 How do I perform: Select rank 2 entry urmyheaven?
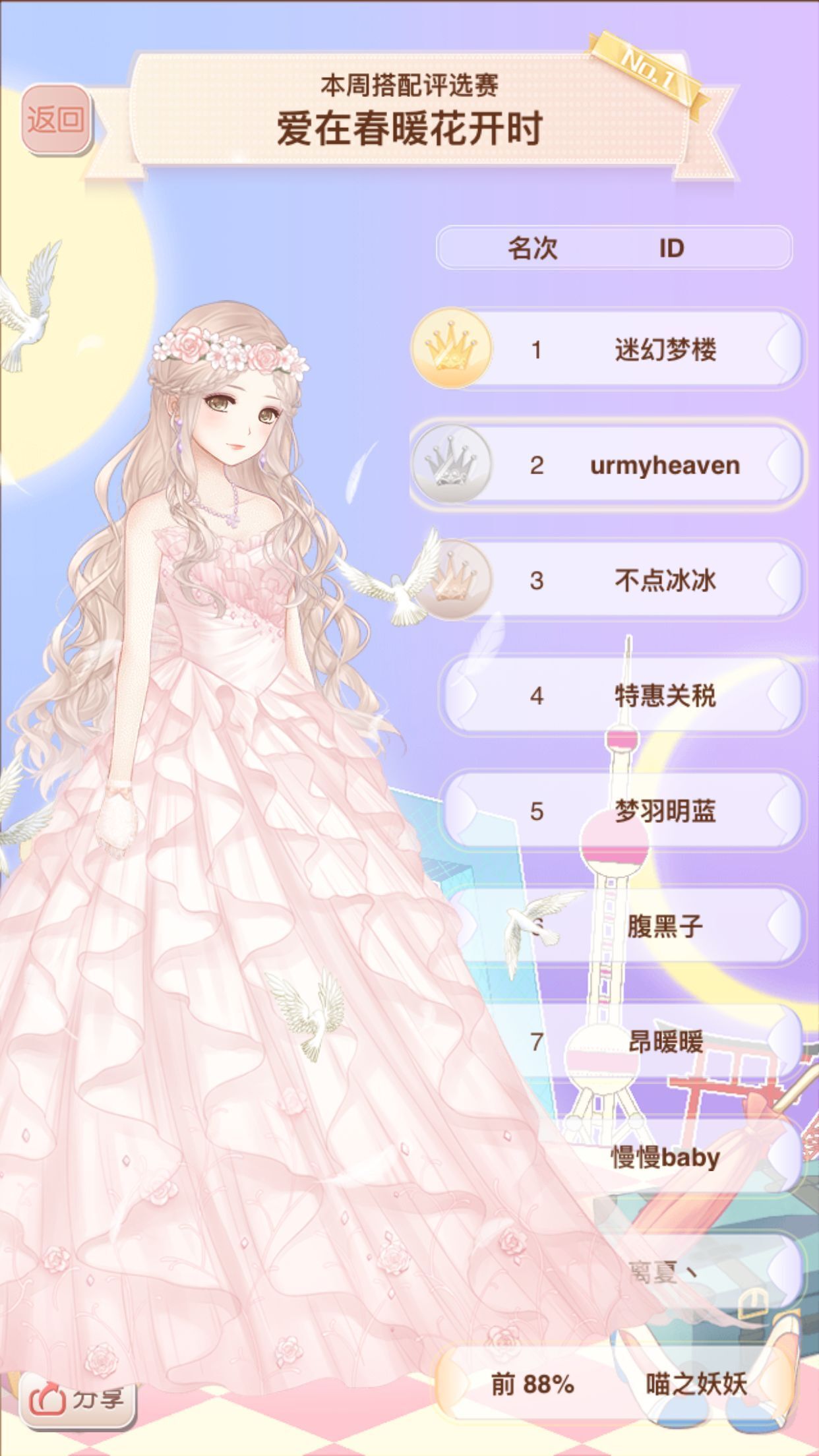point(607,465)
